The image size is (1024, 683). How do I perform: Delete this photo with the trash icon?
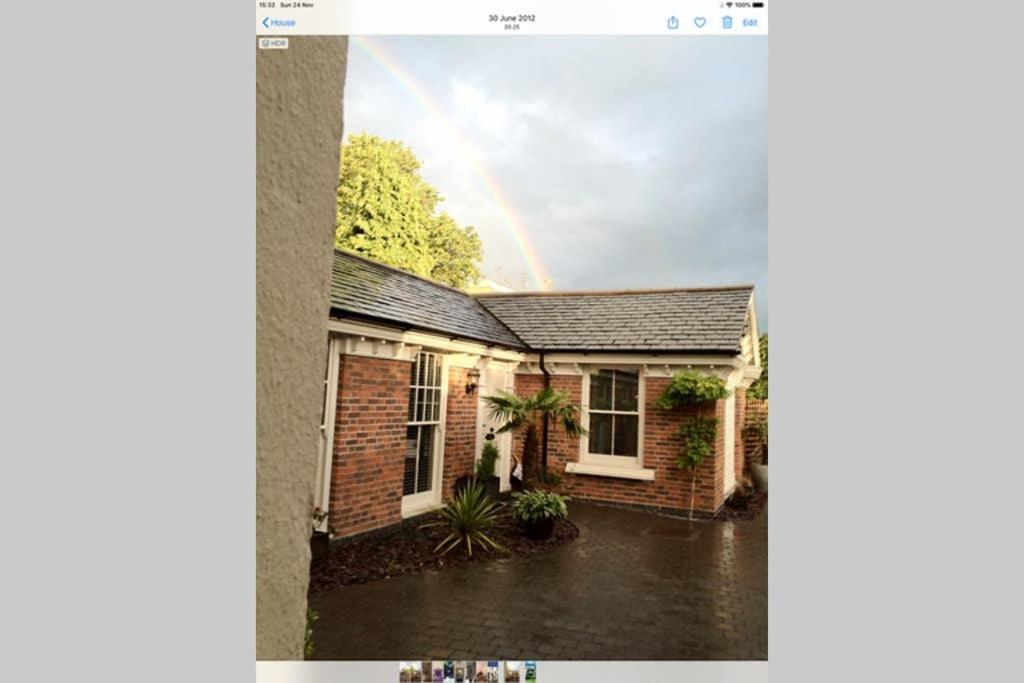[x=727, y=22]
